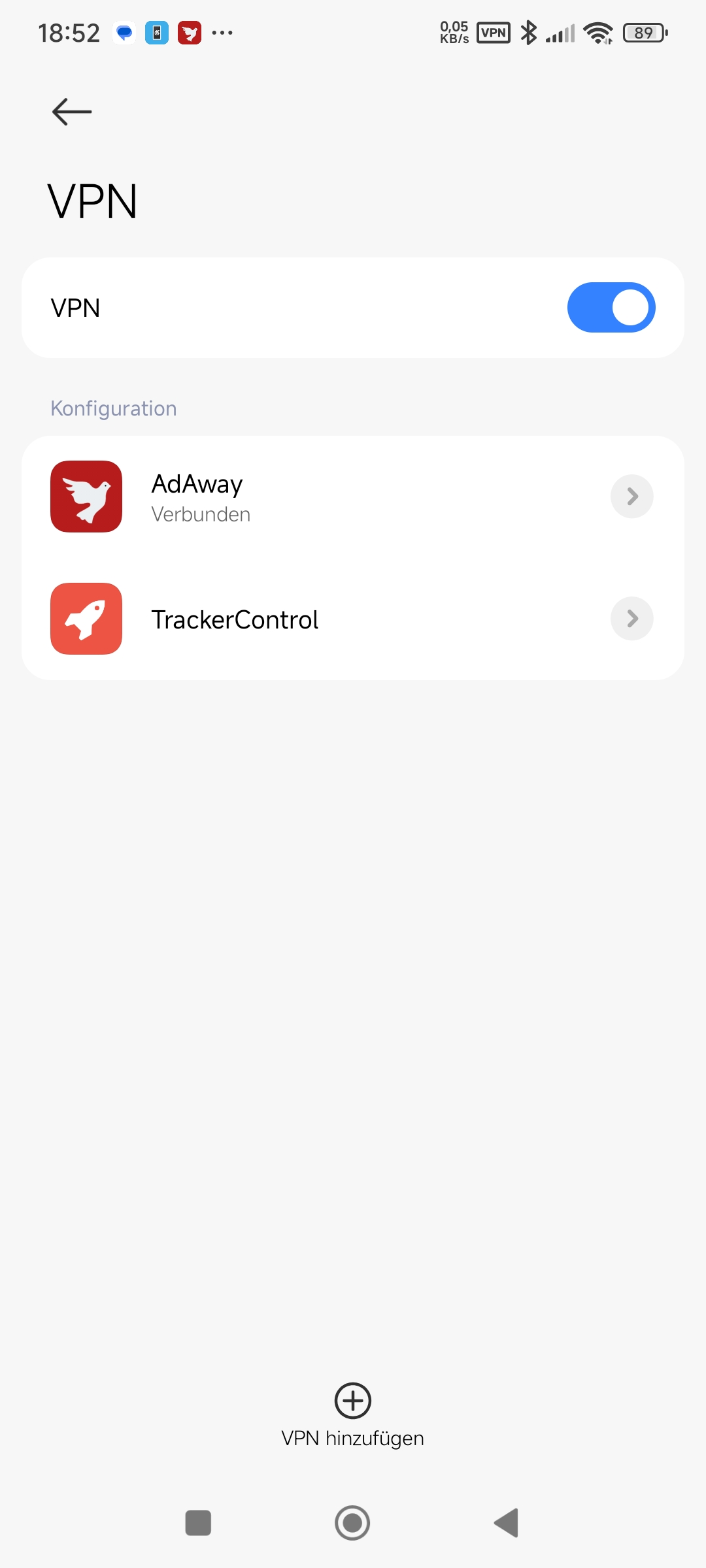Go back using the top arrow
Image resolution: width=706 pixels, height=1568 pixels.
pos(72,112)
